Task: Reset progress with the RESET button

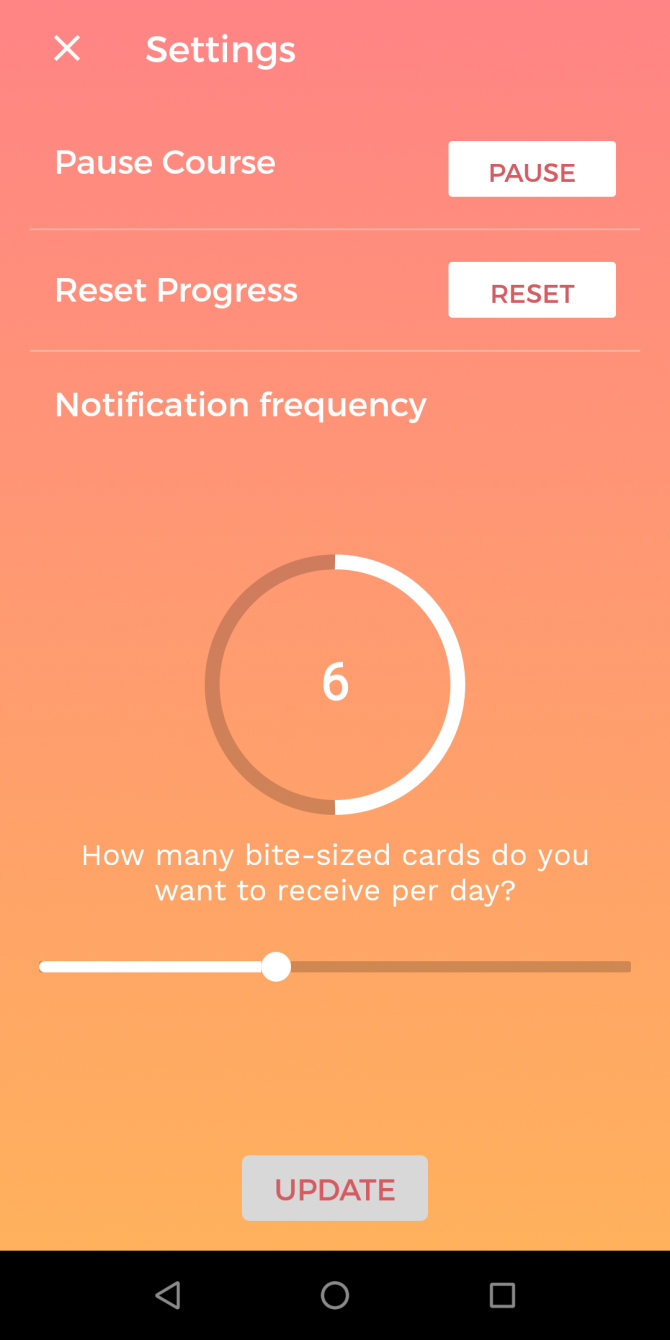Action: [531, 291]
